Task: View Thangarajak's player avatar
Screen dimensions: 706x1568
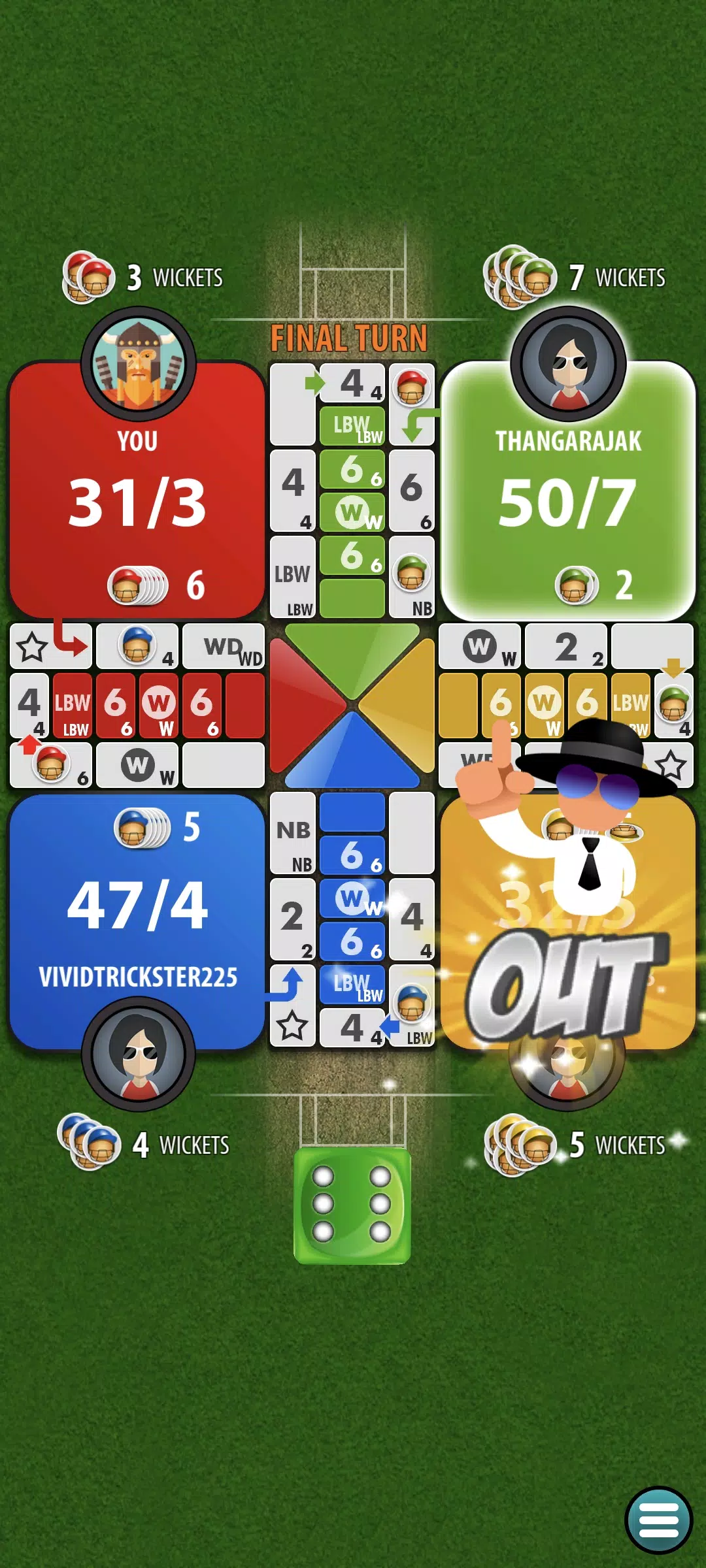Action: 568,365
